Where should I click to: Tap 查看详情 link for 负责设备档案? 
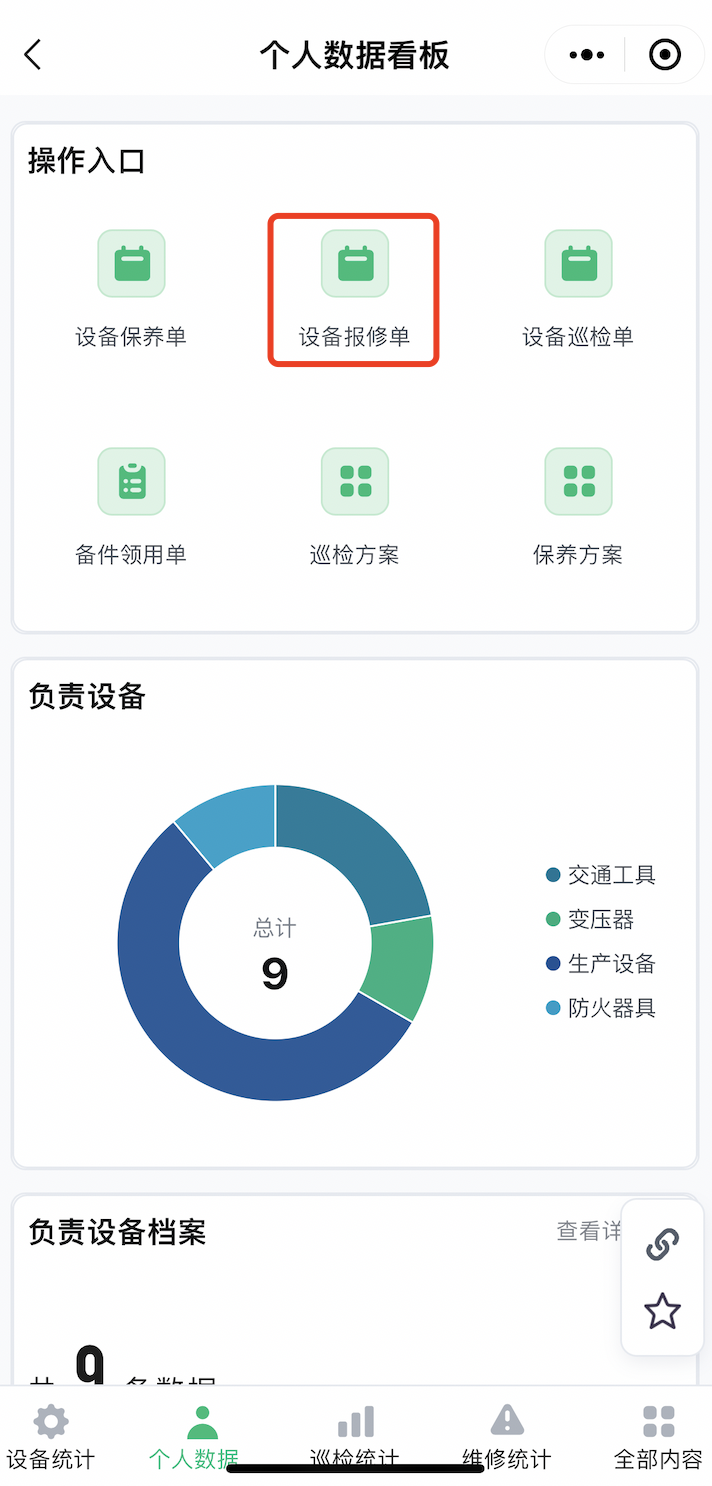(x=589, y=1231)
